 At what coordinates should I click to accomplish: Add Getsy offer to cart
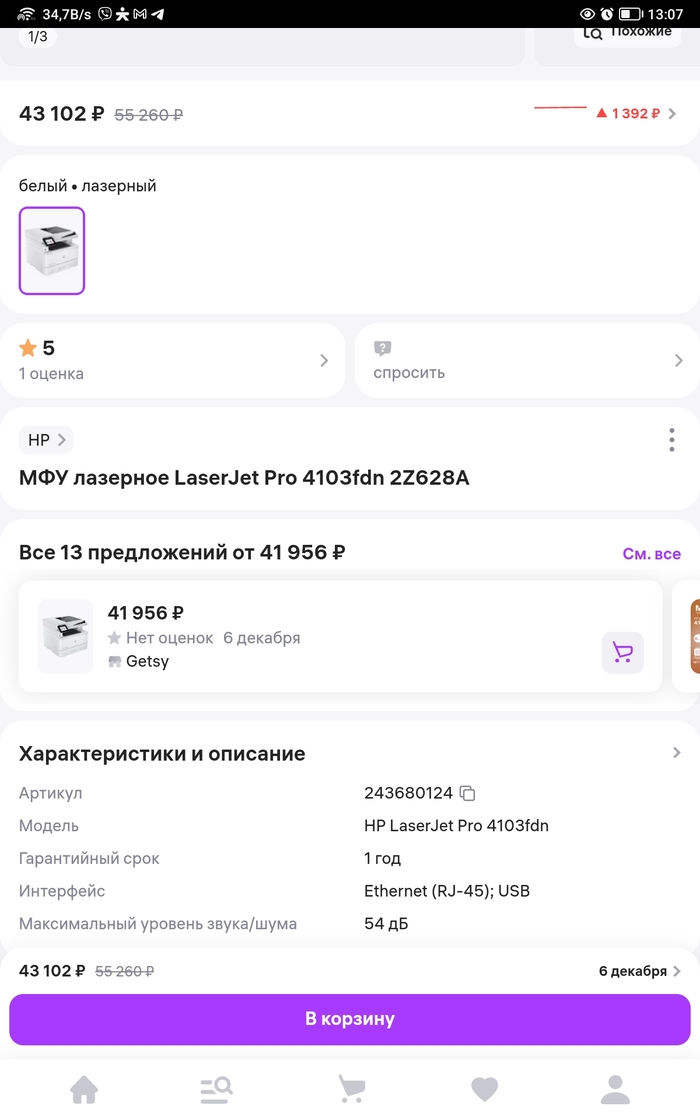pos(622,653)
